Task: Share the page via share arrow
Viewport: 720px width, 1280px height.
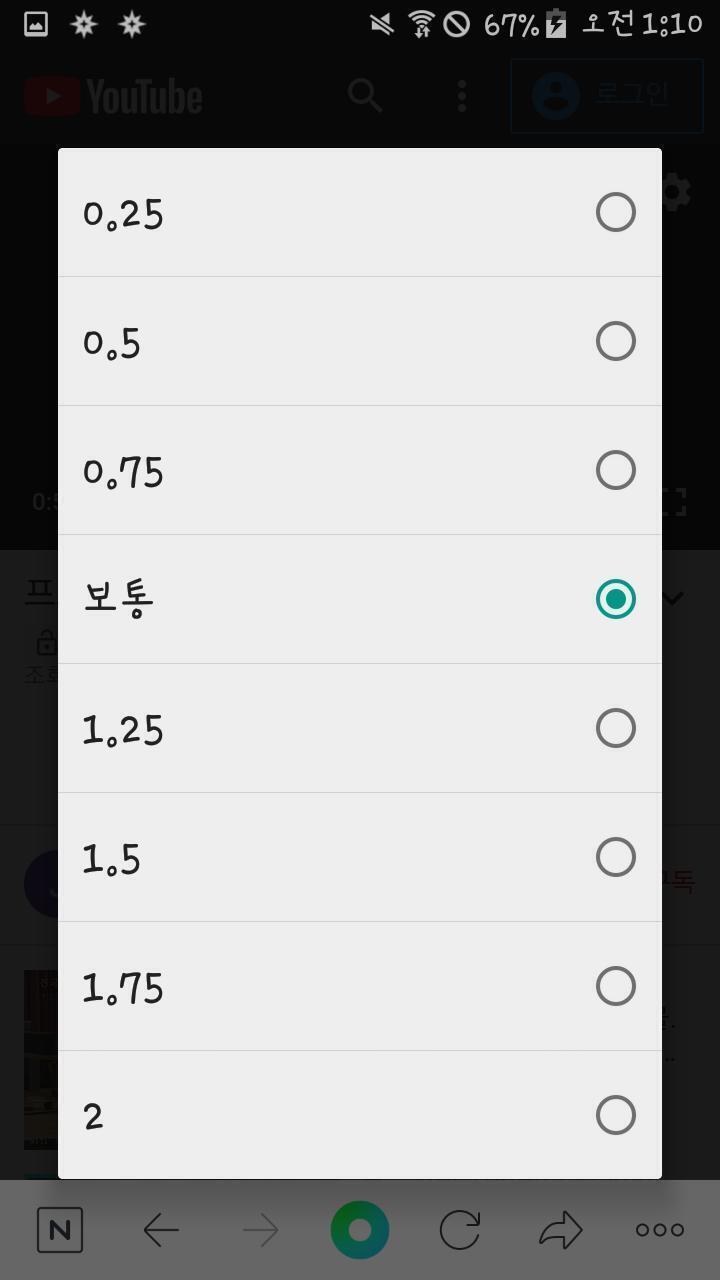Action: (x=560, y=1230)
